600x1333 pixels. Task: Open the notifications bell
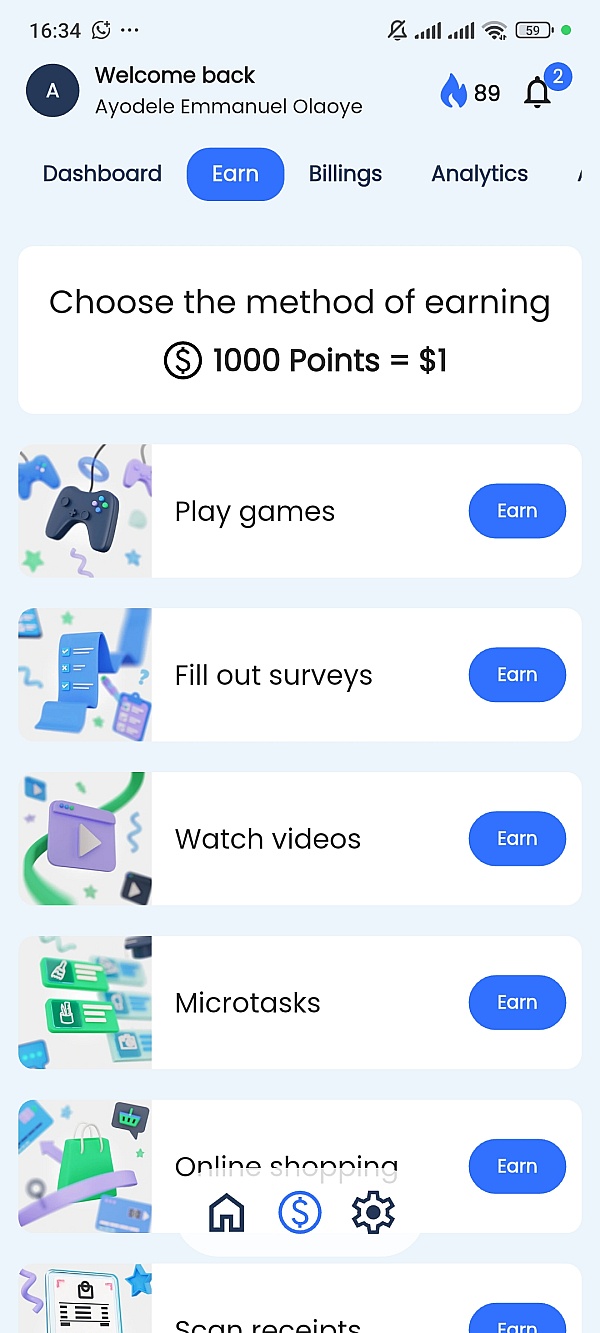[538, 93]
